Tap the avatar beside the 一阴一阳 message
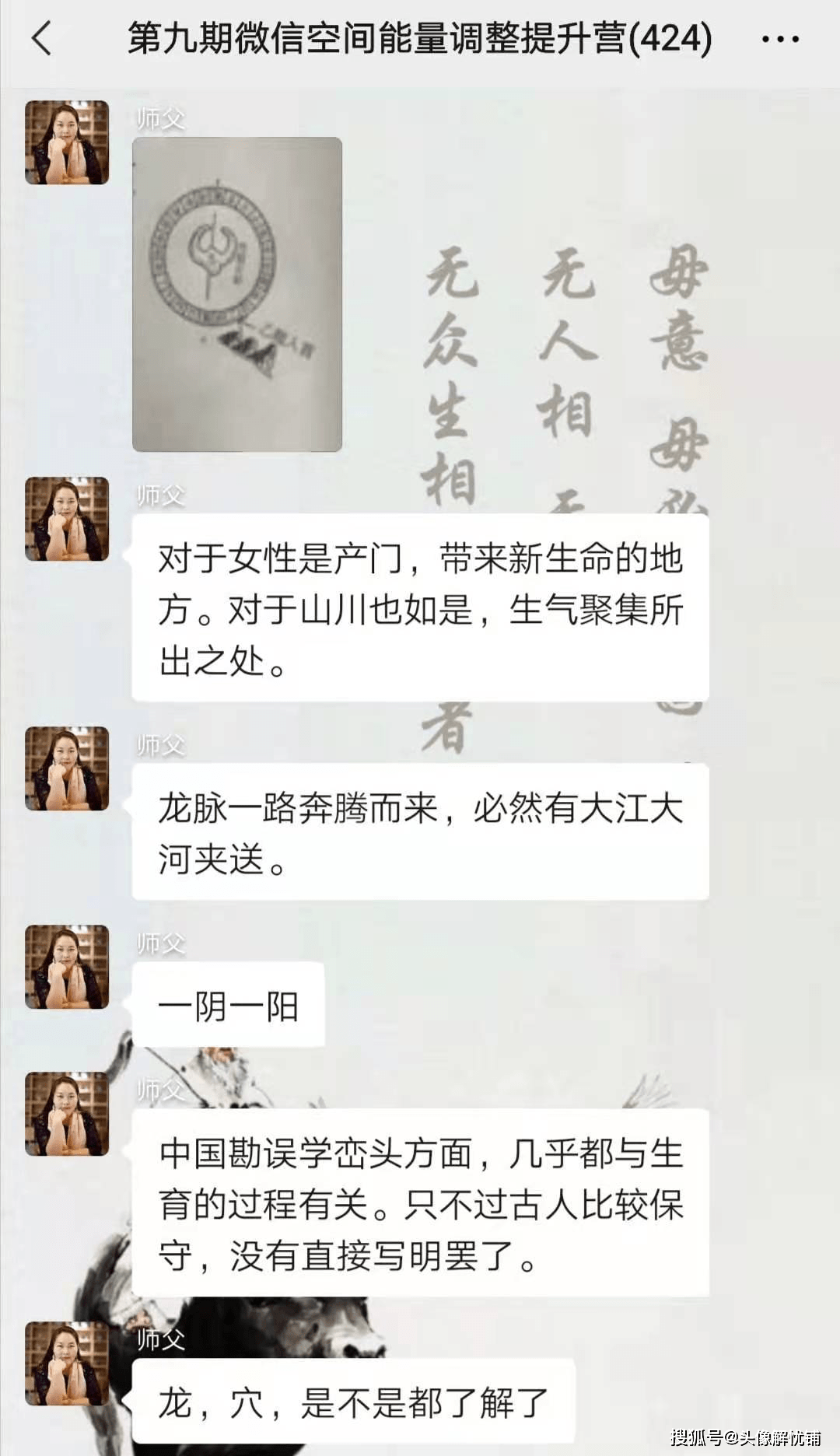Viewport: 840px width, 1456px height. [x=67, y=967]
